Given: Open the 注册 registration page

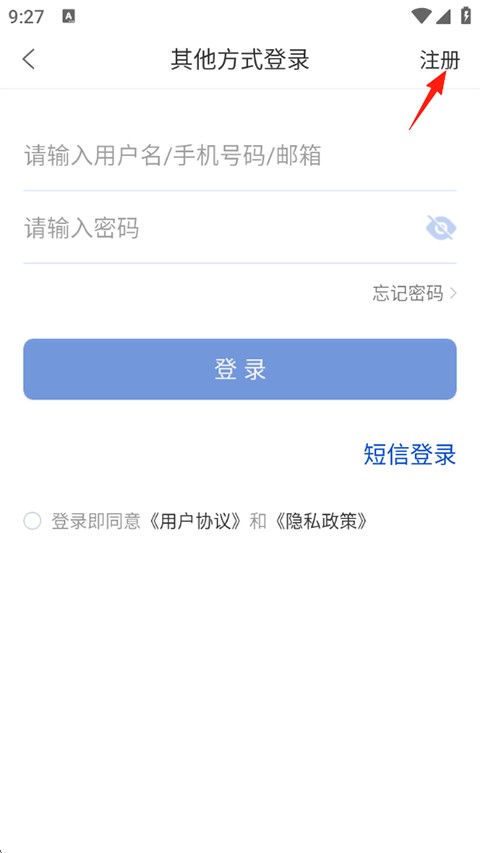Looking at the screenshot, I should pos(440,60).
